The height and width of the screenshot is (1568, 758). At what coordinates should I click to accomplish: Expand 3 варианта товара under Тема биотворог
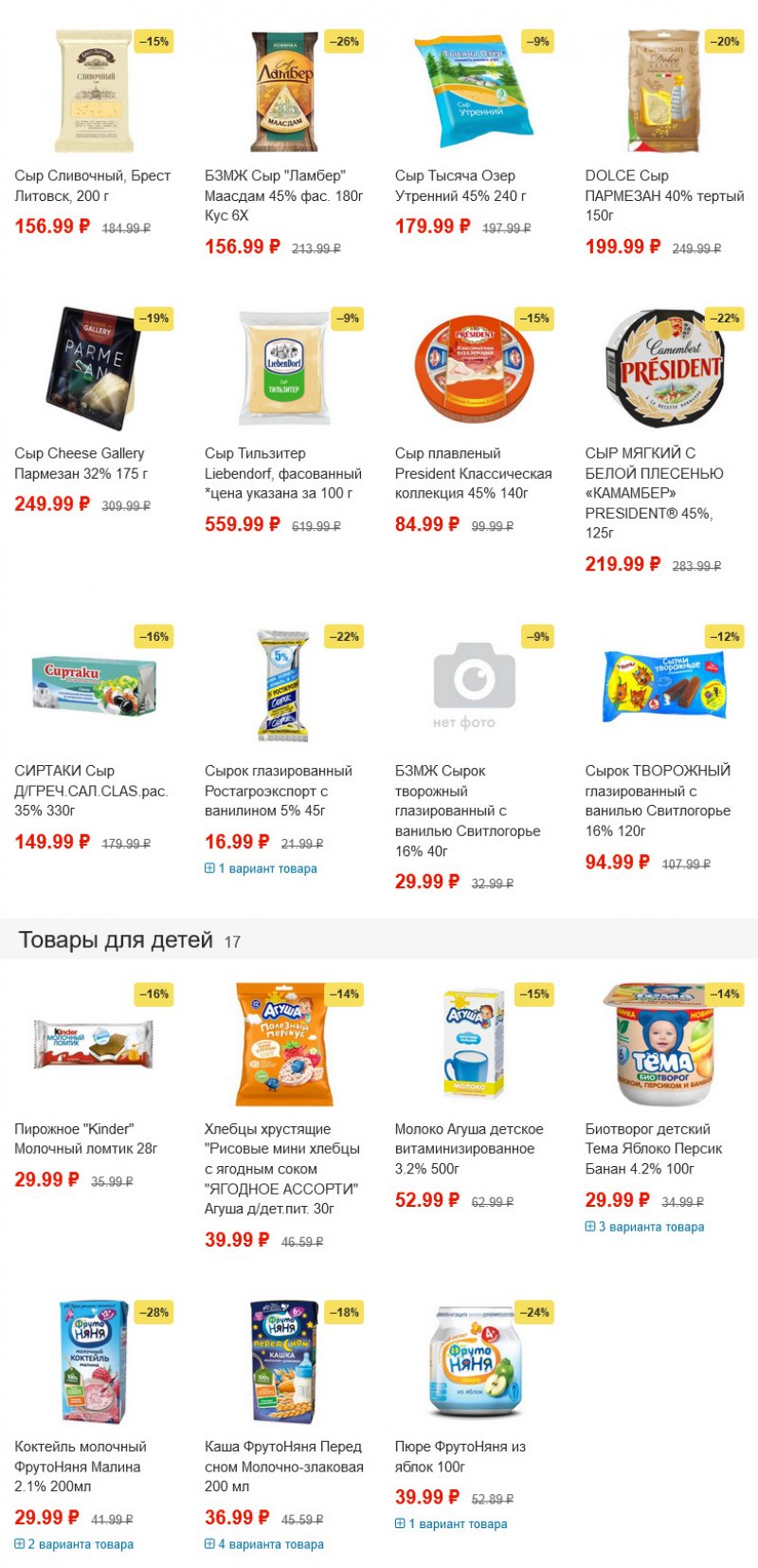(x=644, y=1227)
